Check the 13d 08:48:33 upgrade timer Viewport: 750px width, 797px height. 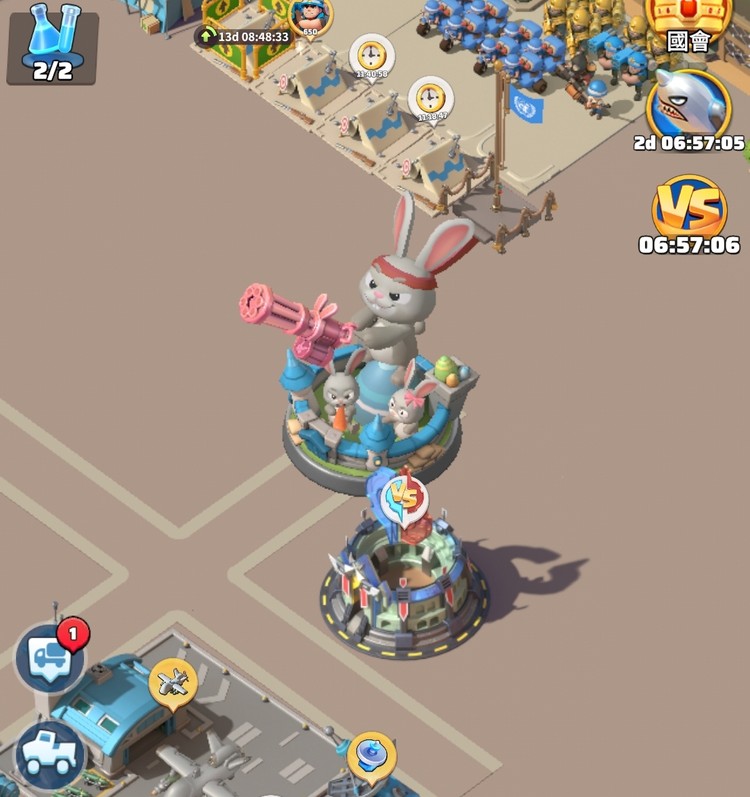point(243,37)
